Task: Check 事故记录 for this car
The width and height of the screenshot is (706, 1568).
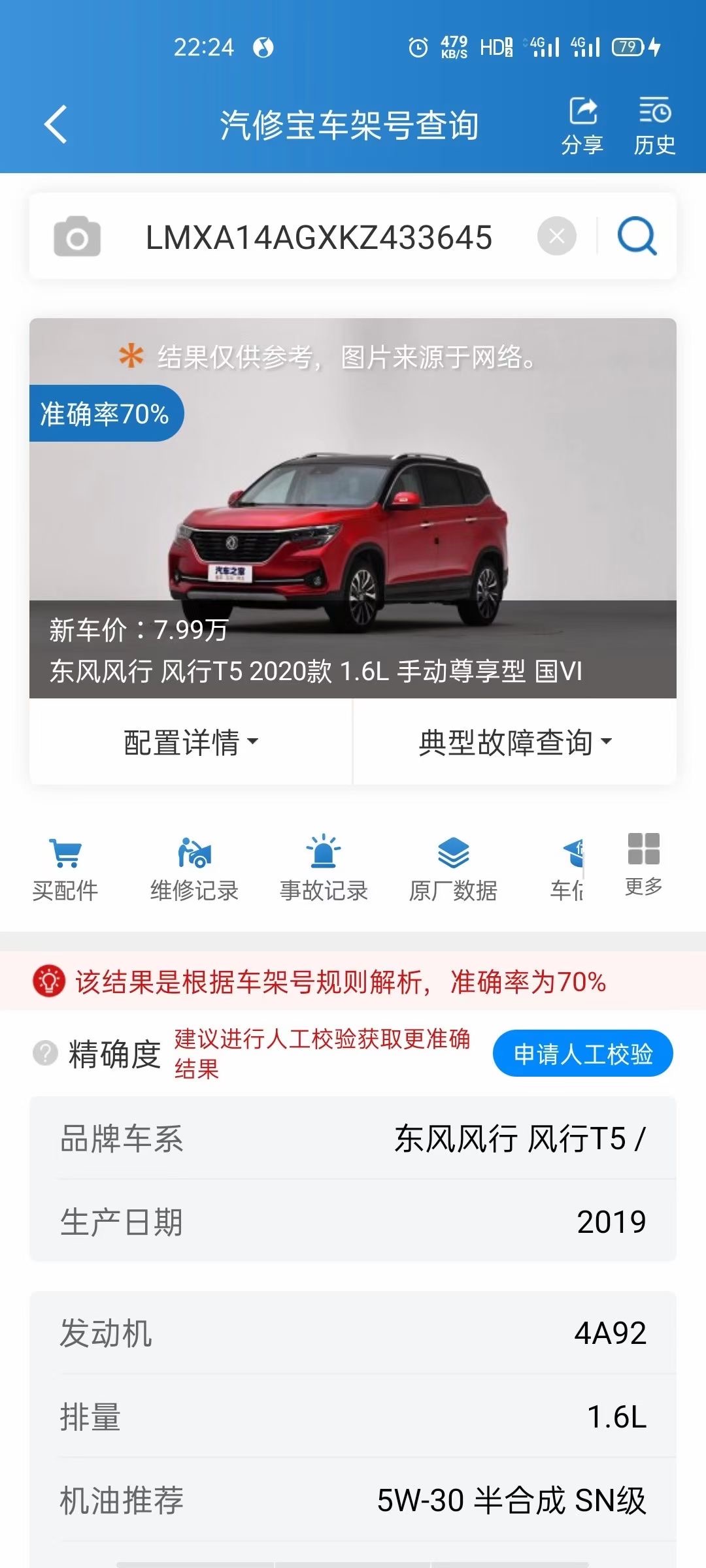Action: coord(324,869)
